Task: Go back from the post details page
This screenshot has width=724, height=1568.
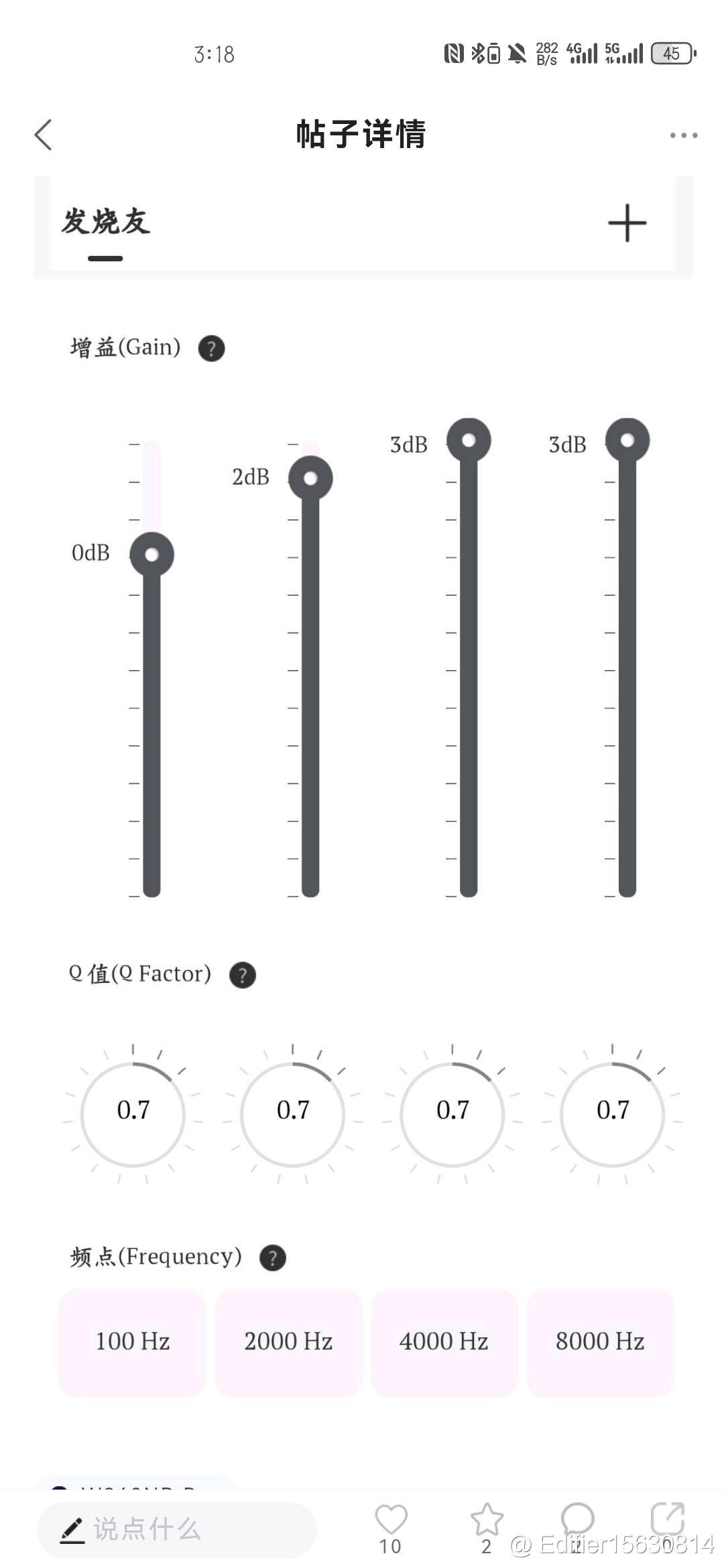Action: pyautogui.click(x=44, y=135)
